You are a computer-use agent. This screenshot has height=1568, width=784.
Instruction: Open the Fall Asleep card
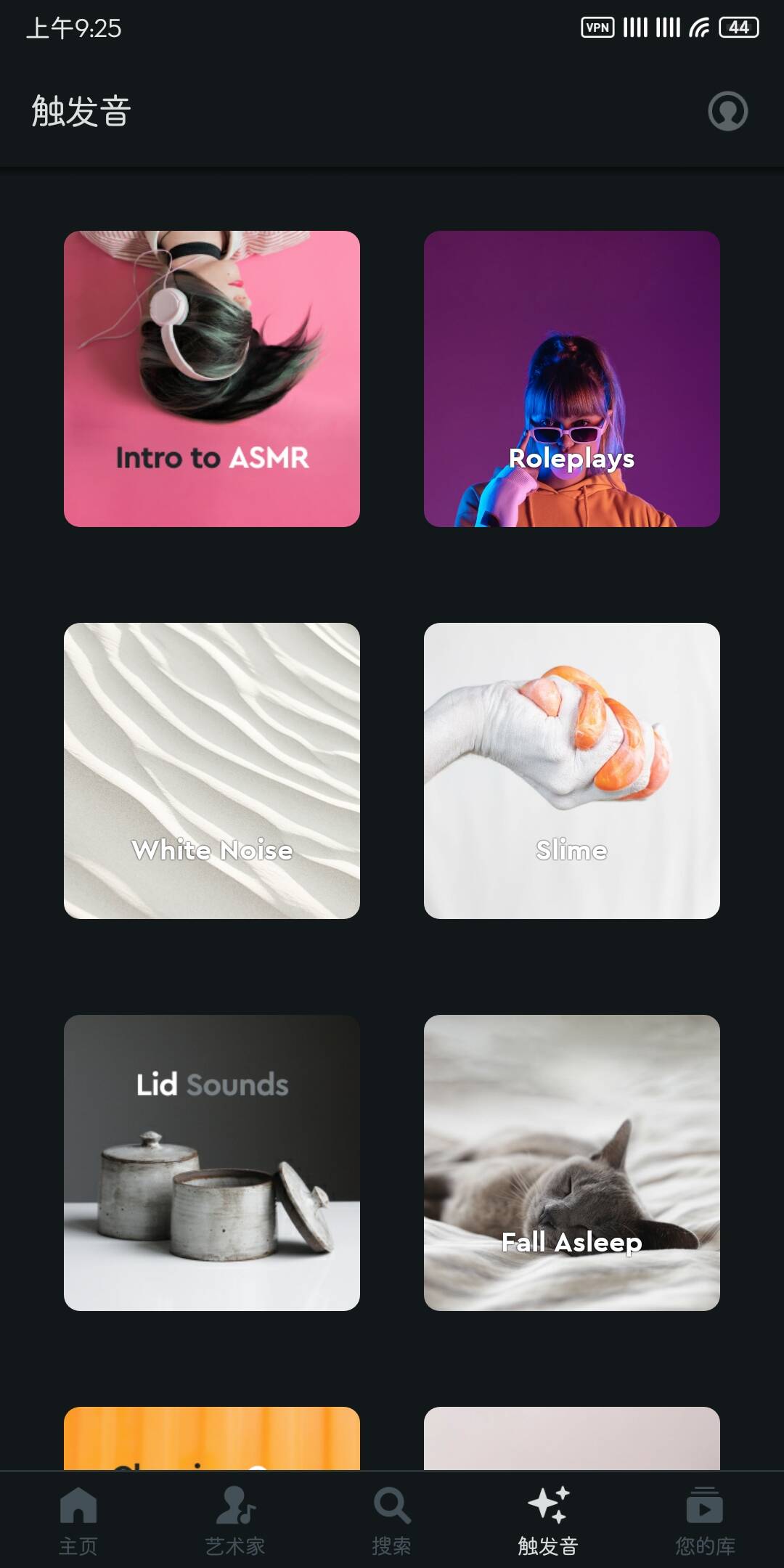tap(572, 1163)
